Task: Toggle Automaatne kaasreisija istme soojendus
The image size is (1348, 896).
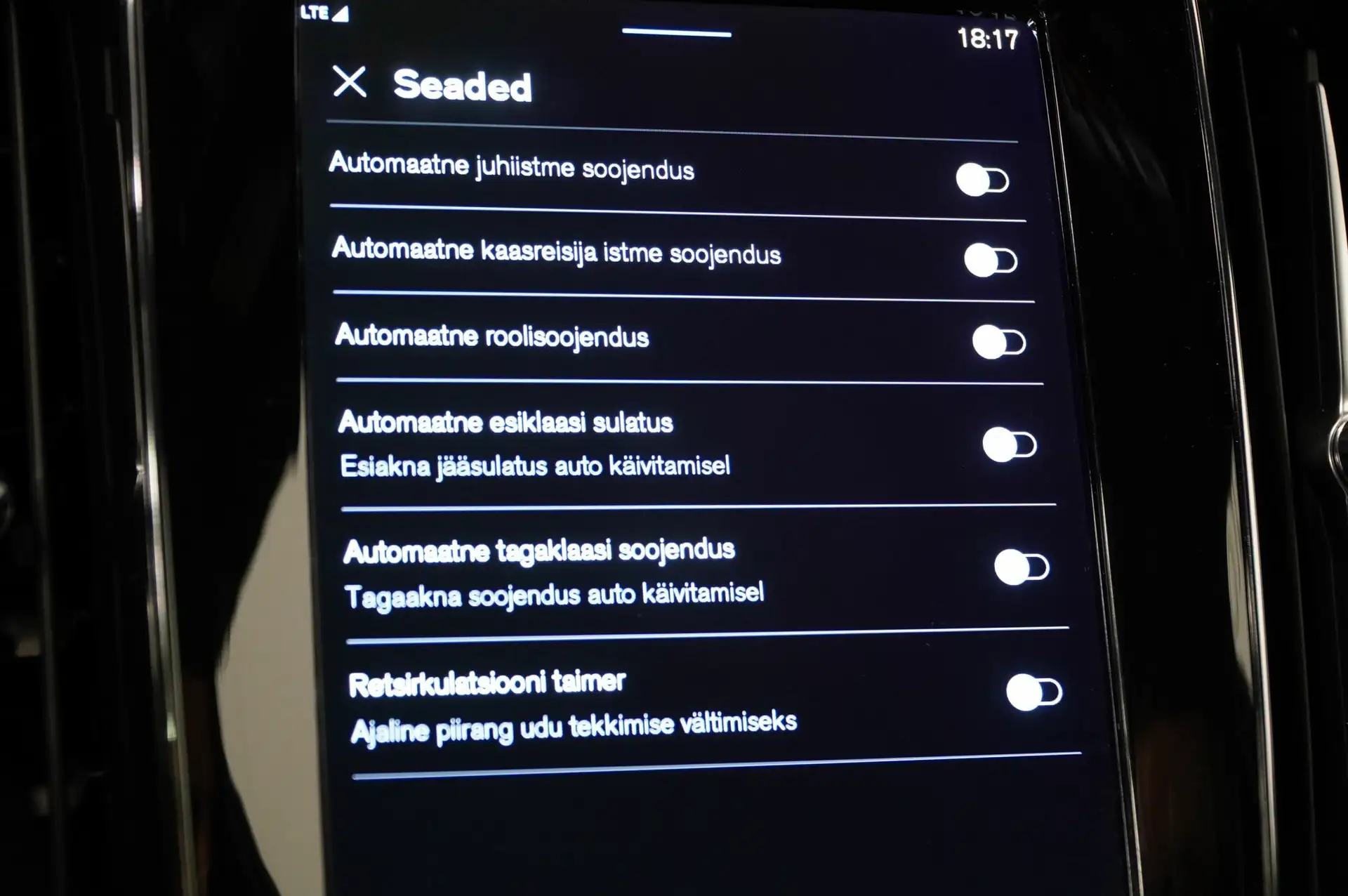Action: (991, 261)
